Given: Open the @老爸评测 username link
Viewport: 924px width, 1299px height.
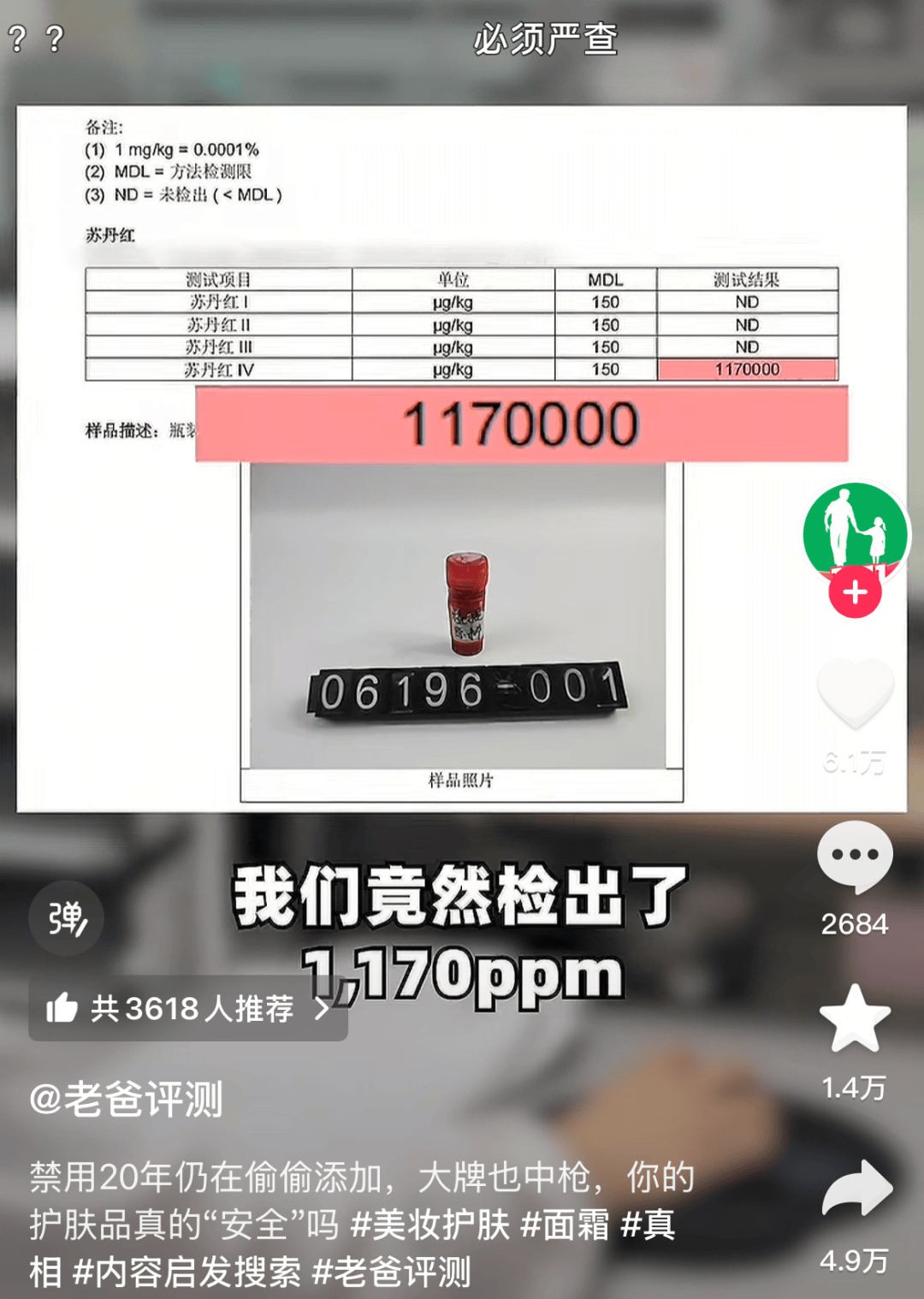Looking at the screenshot, I should [x=127, y=1100].
